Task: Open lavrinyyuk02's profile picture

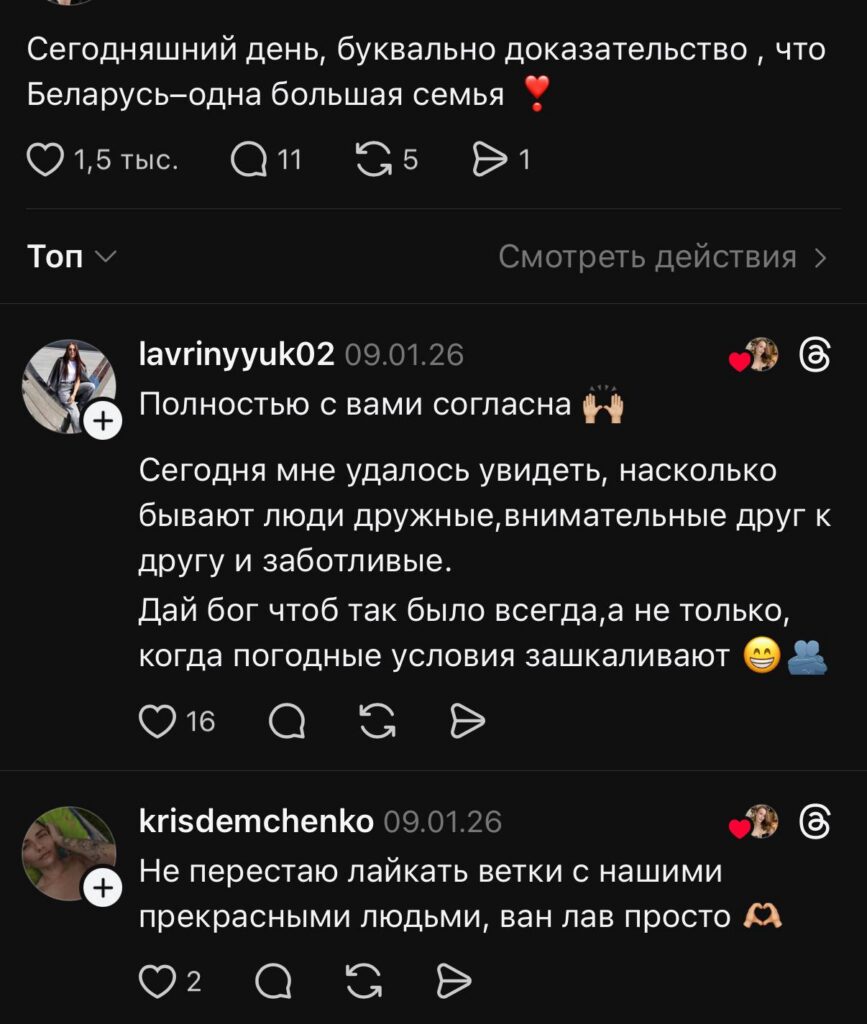Action: 68,386
